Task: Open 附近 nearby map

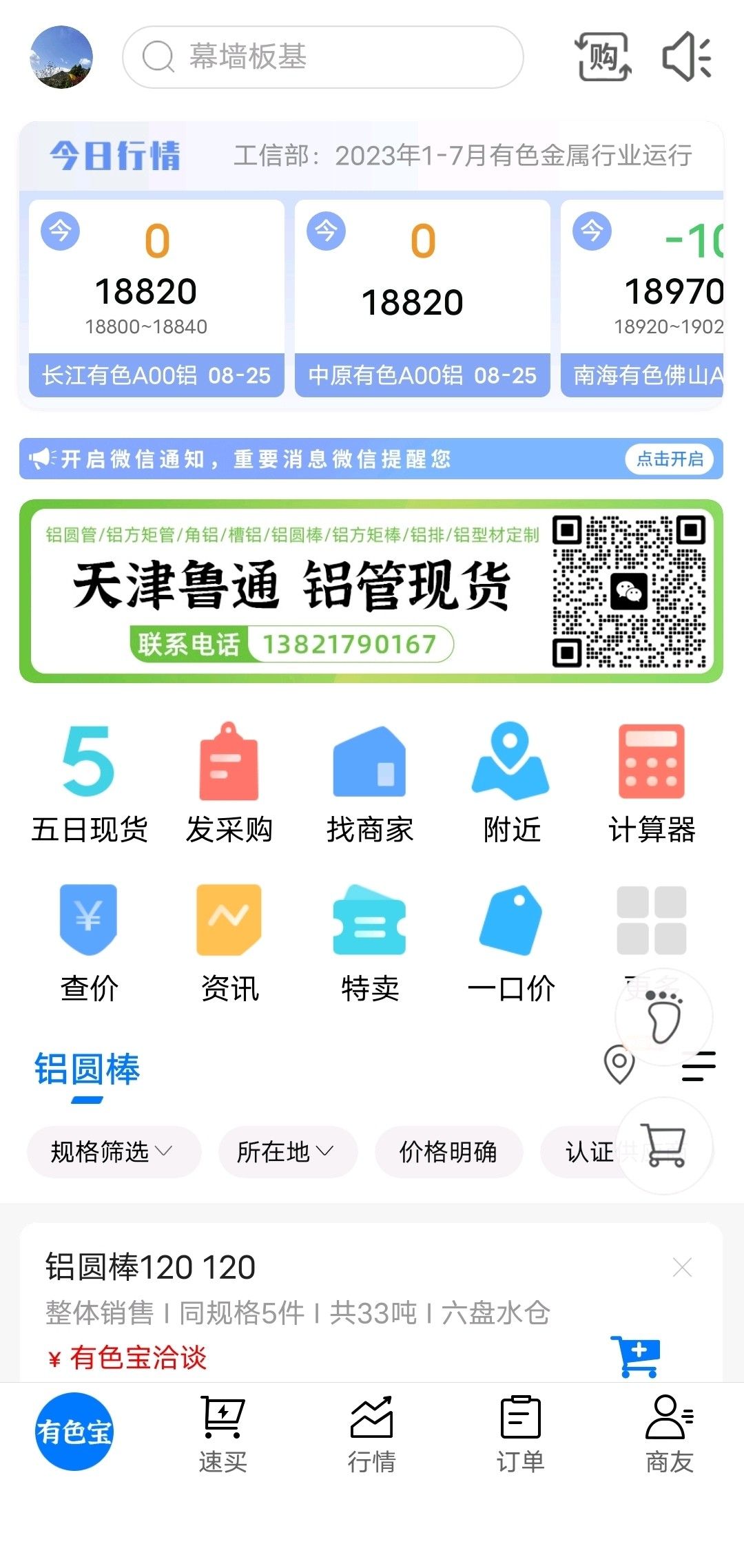Action: pyautogui.click(x=510, y=784)
